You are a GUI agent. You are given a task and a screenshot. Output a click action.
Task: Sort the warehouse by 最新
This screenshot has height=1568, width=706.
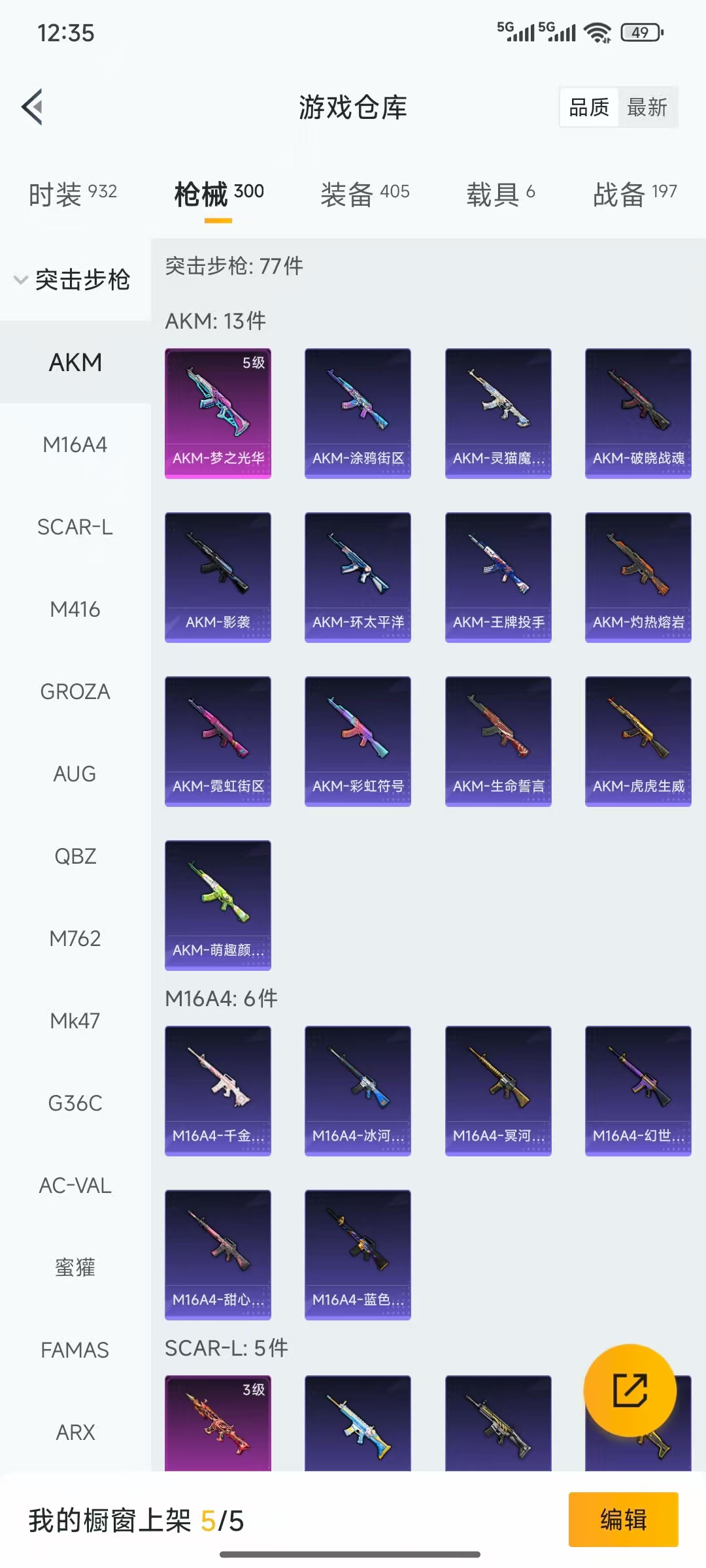click(x=647, y=107)
